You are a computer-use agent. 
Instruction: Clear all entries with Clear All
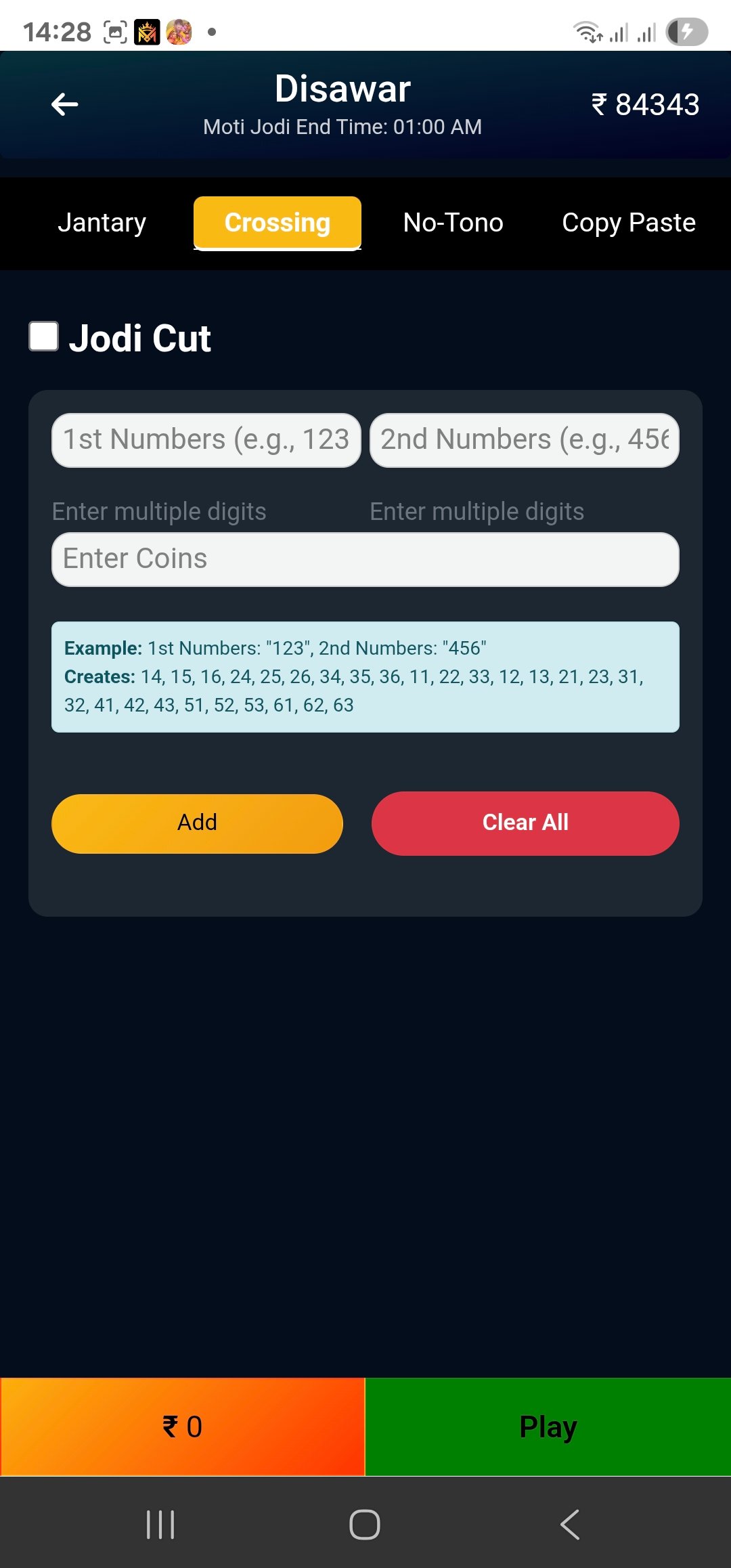(x=525, y=823)
